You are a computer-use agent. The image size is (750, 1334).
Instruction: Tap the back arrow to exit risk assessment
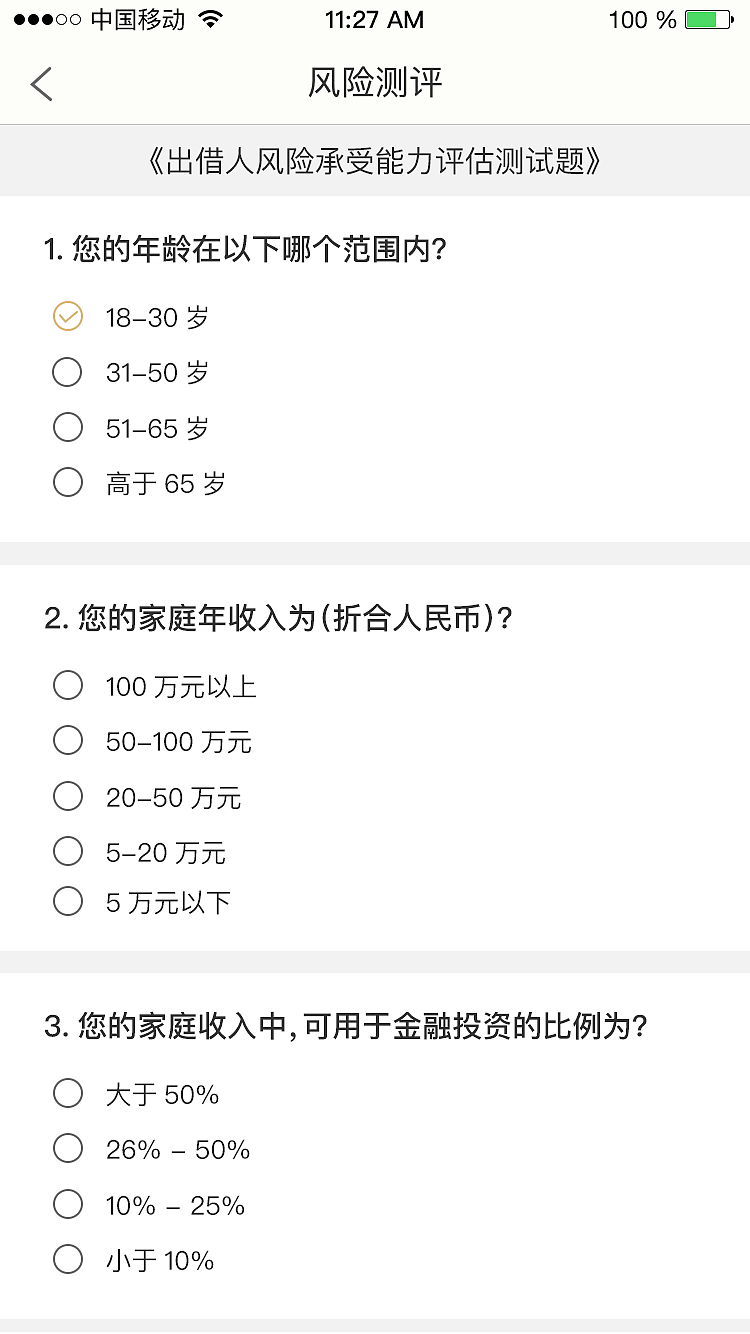40,84
